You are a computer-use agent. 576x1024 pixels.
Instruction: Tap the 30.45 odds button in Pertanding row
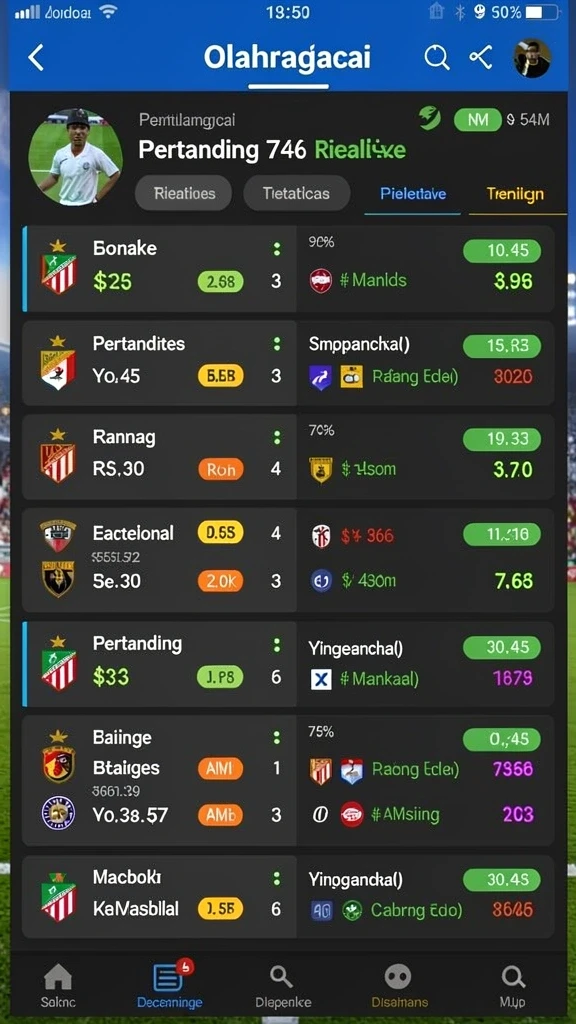click(x=502, y=647)
